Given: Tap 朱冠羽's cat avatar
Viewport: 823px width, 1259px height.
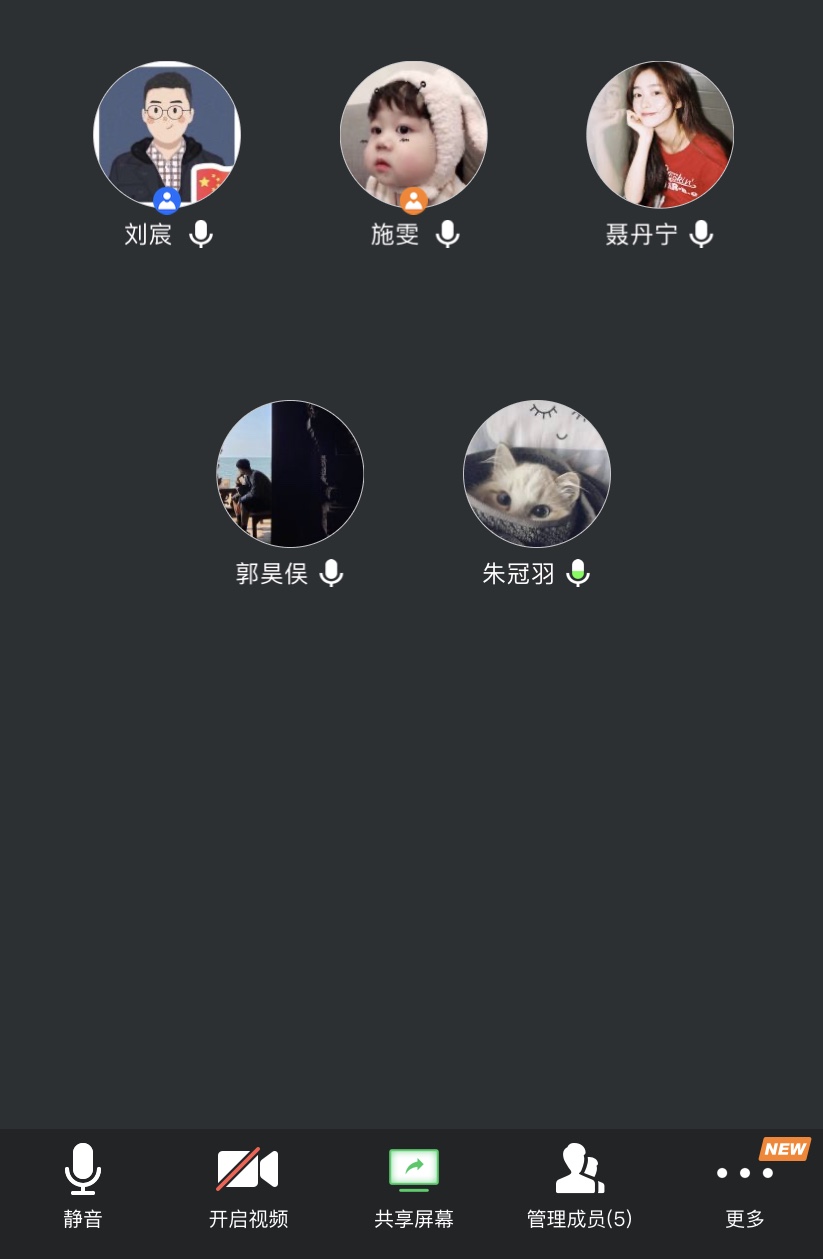Looking at the screenshot, I should [537, 474].
